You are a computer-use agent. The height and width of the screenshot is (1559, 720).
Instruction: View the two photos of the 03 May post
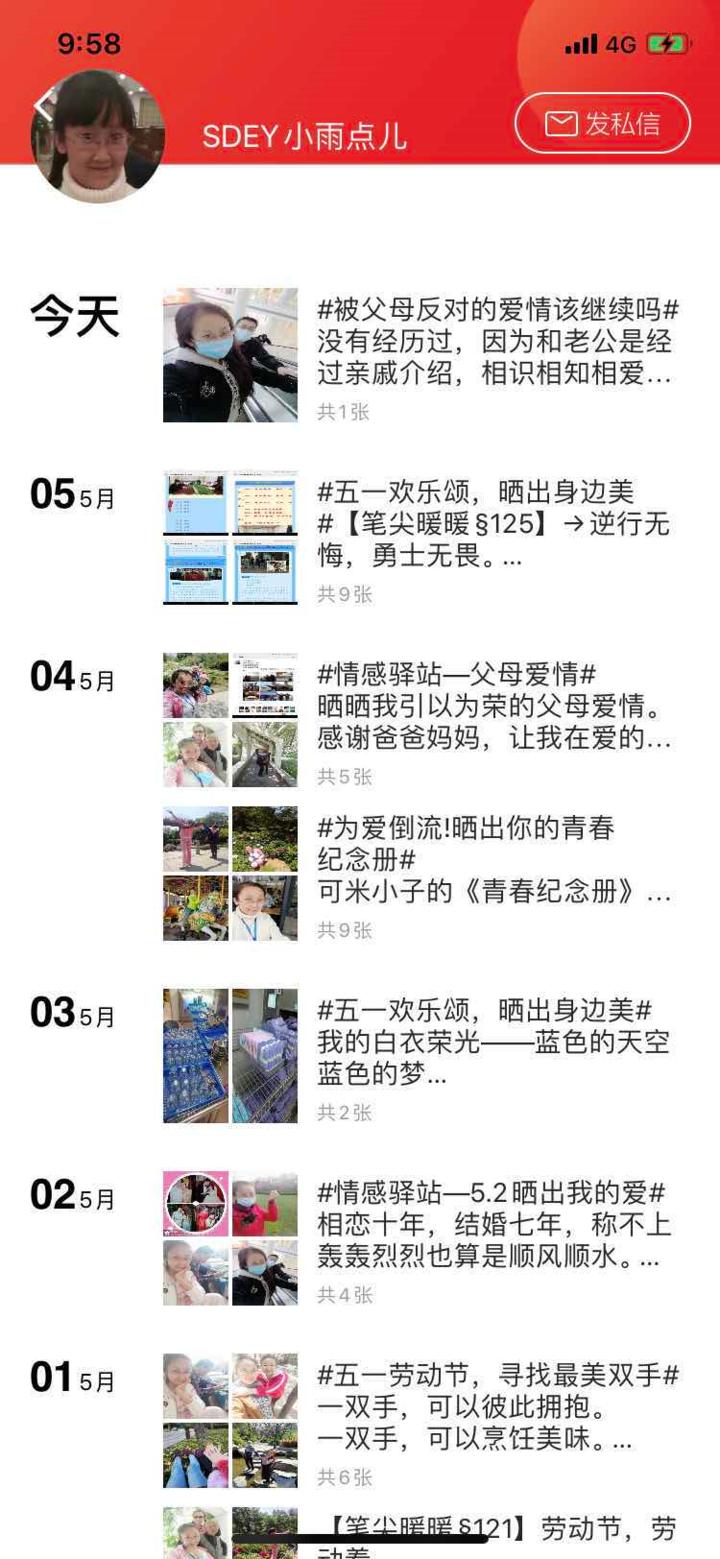pyautogui.click(x=230, y=1056)
